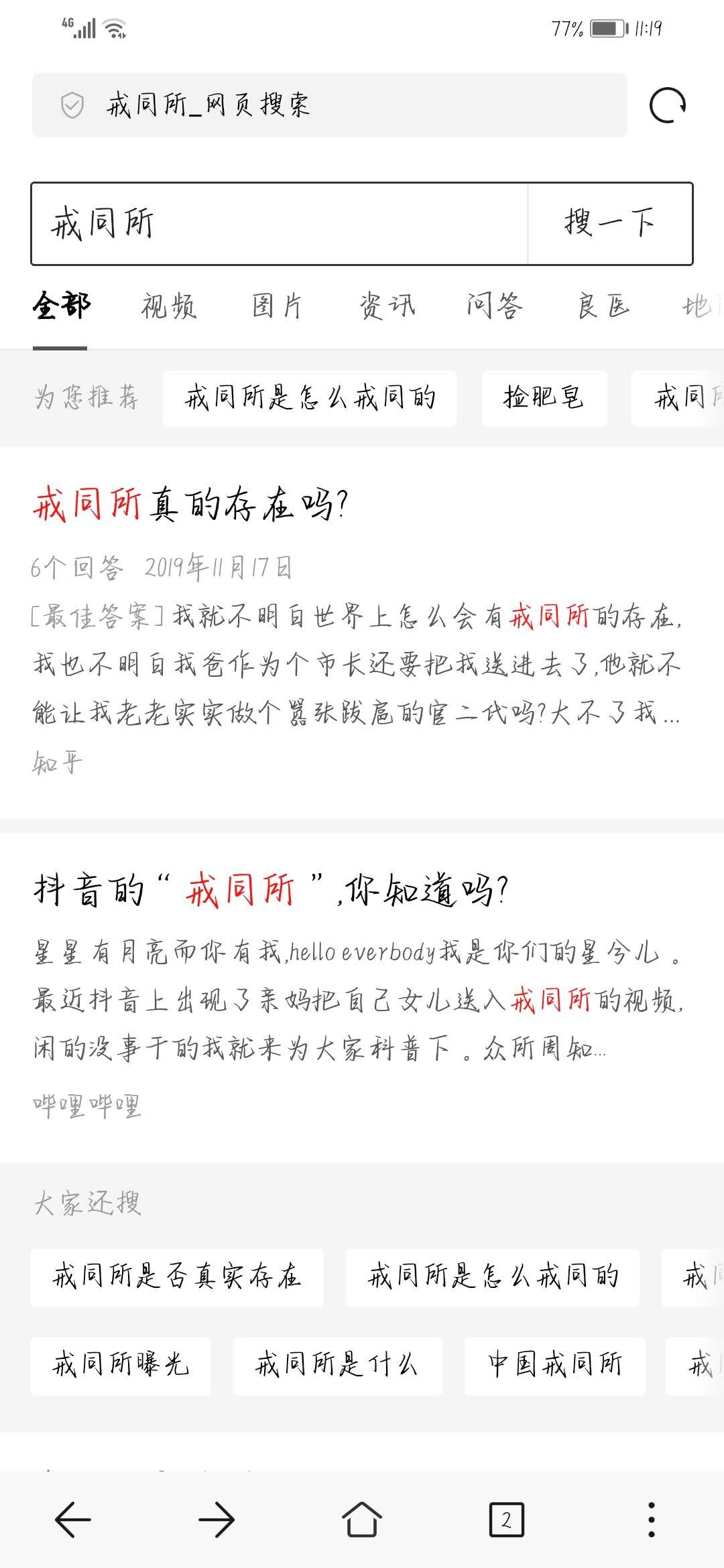Screen dimensions: 724x1568
Task: Reload the page with the refresh icon
Action: (x=668, y=105)
